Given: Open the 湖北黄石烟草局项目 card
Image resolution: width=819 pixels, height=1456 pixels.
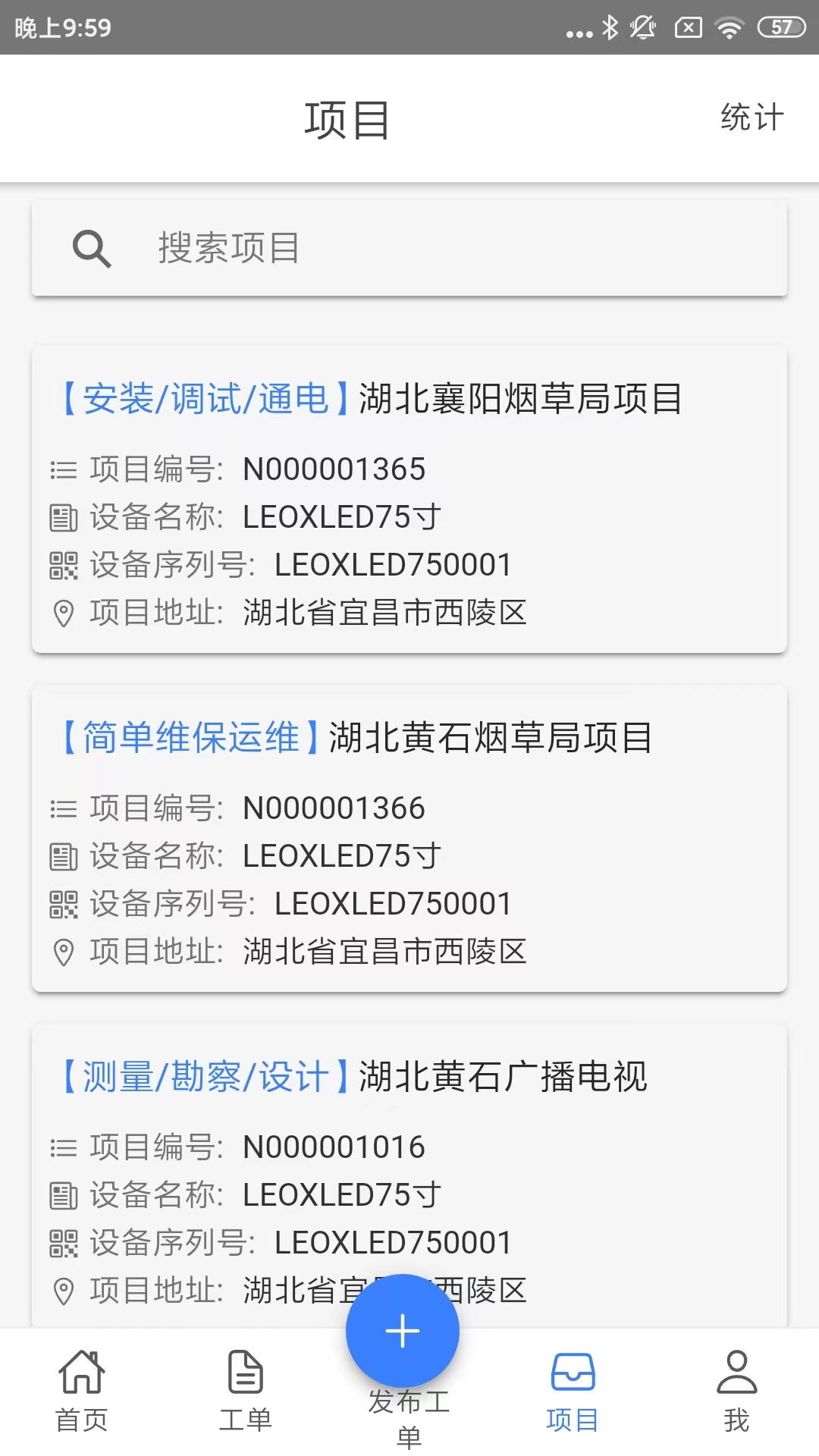Looking at the screenshot, I should click(409, 838).
